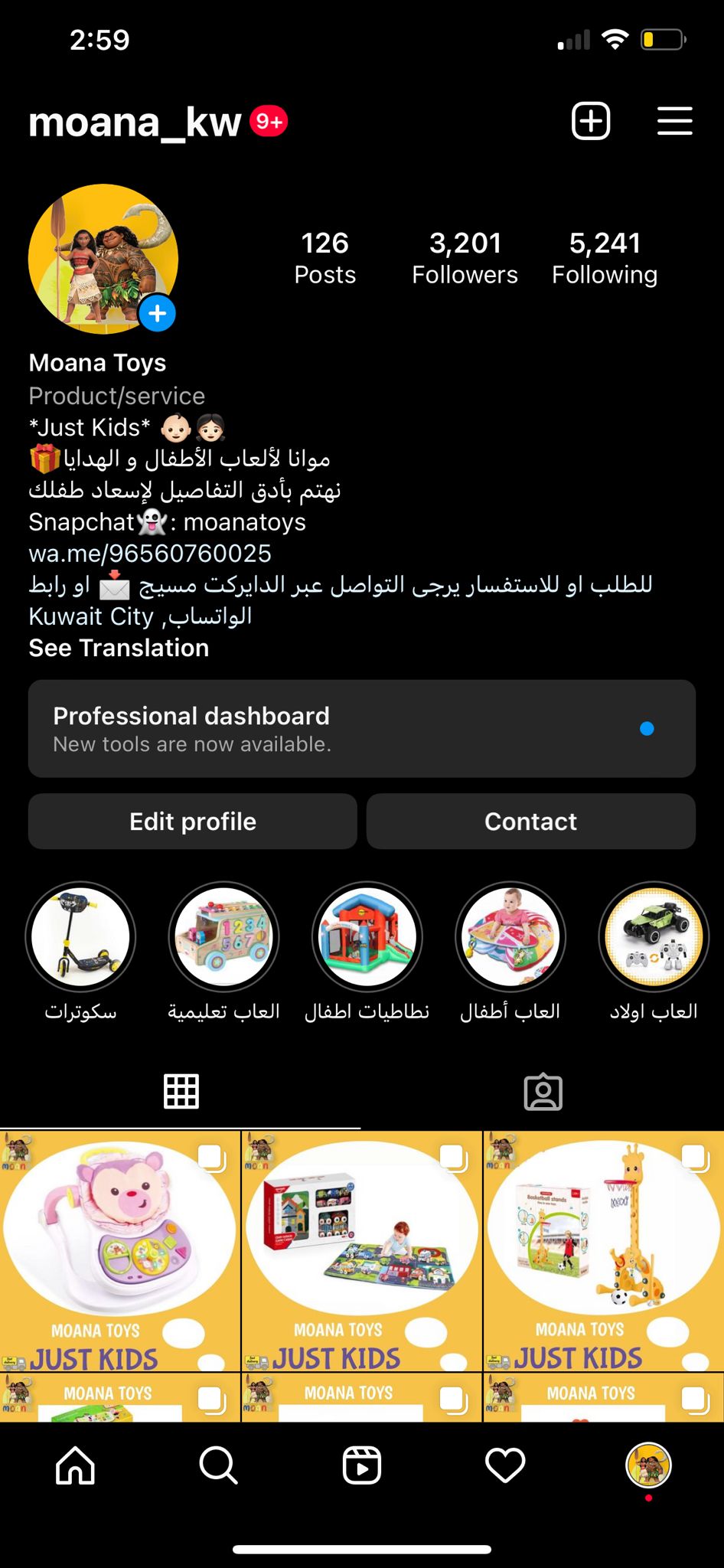Tap the Edit profile button
This screenshot has width=724, height=1568.
click(193, 822)
